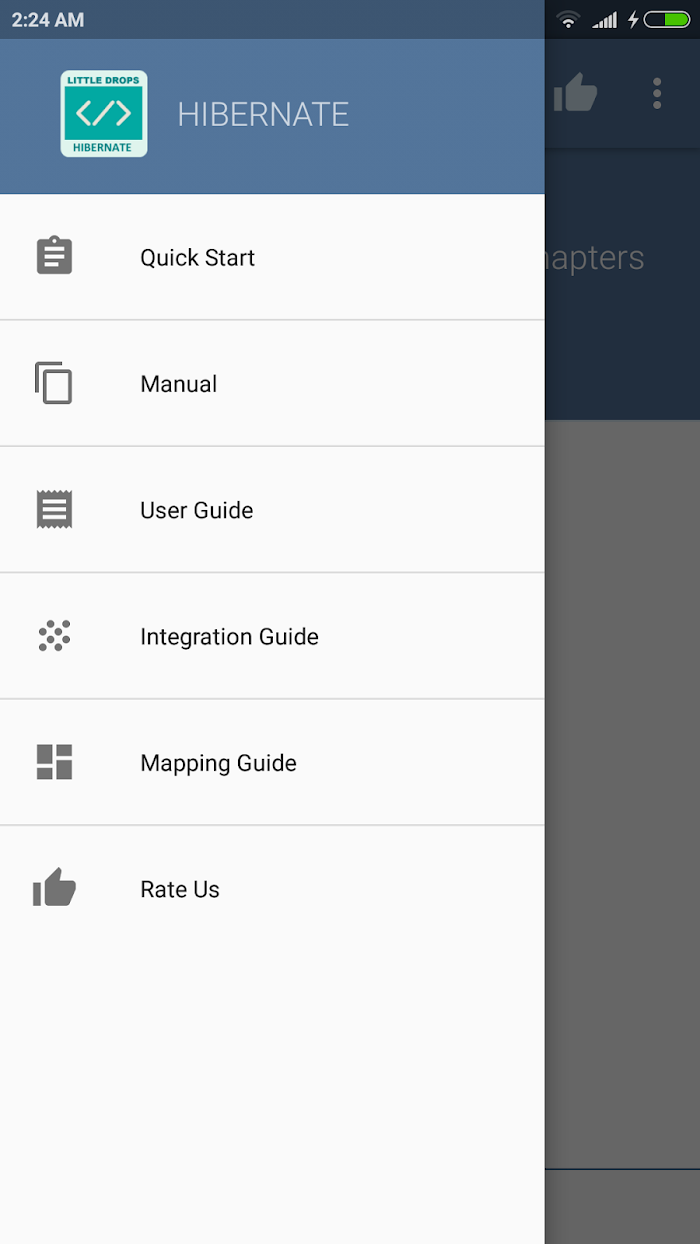Viewport: 700px width, 1244px height.
Task: Select User Guide from the drawer
Action: [x=272, y=510]
